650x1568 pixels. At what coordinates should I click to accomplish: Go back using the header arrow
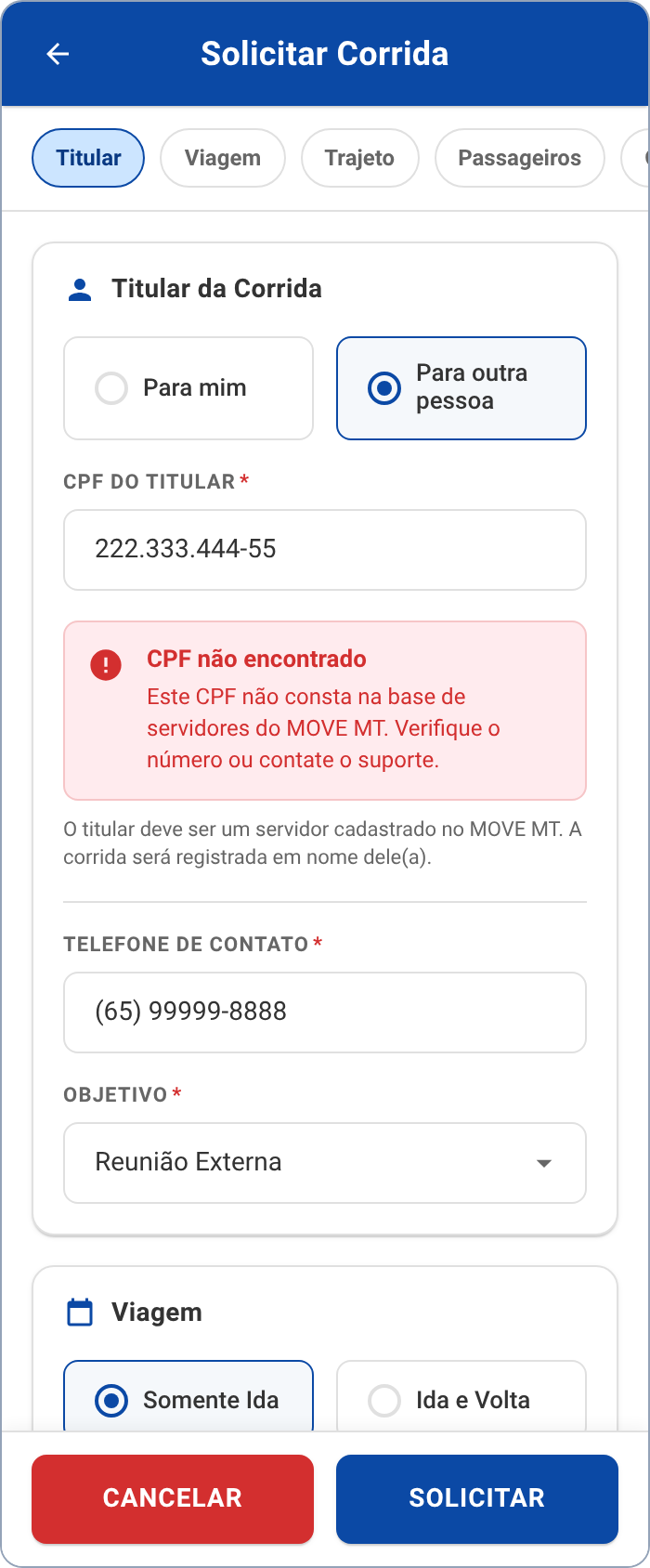tap(58, 55)
